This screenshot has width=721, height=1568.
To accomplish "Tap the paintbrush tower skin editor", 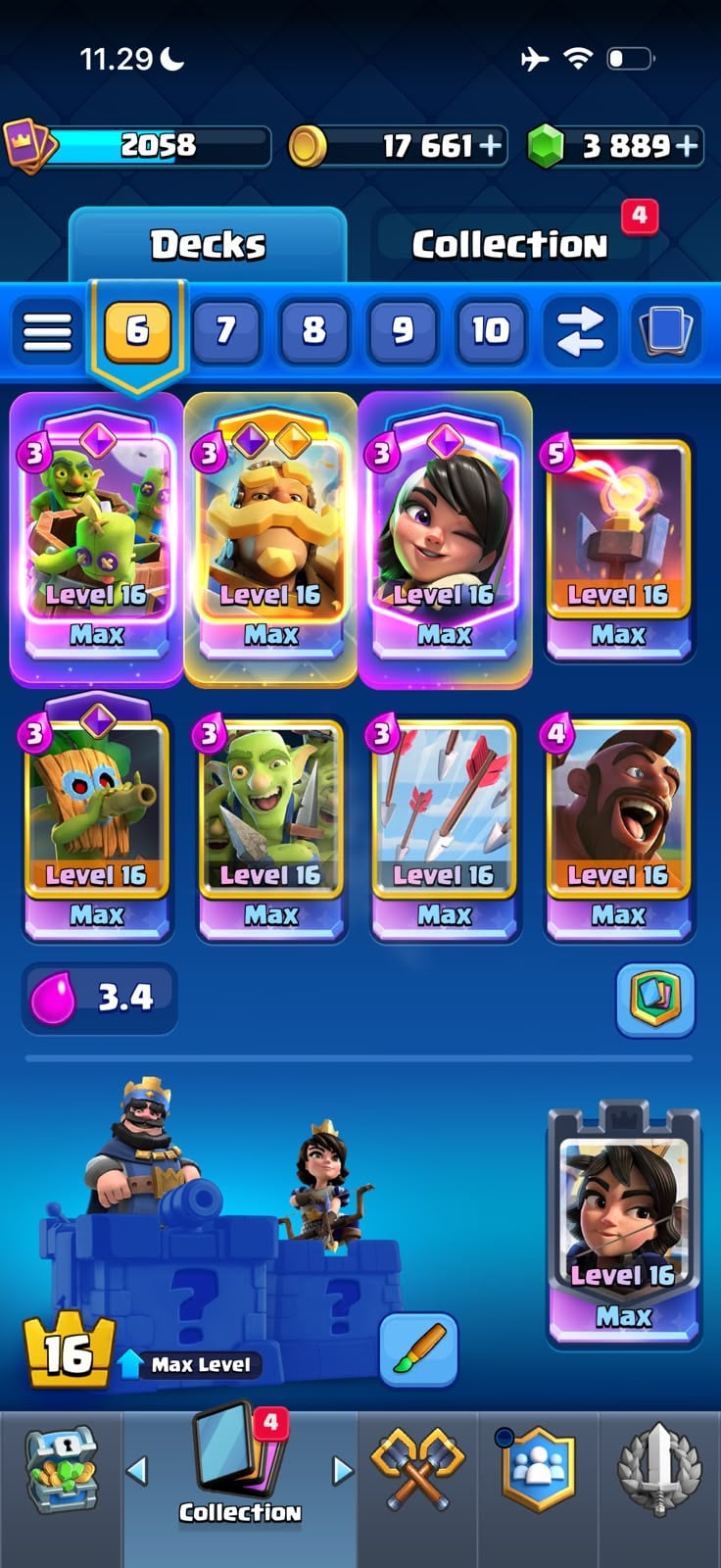I will pos(418,1349).
